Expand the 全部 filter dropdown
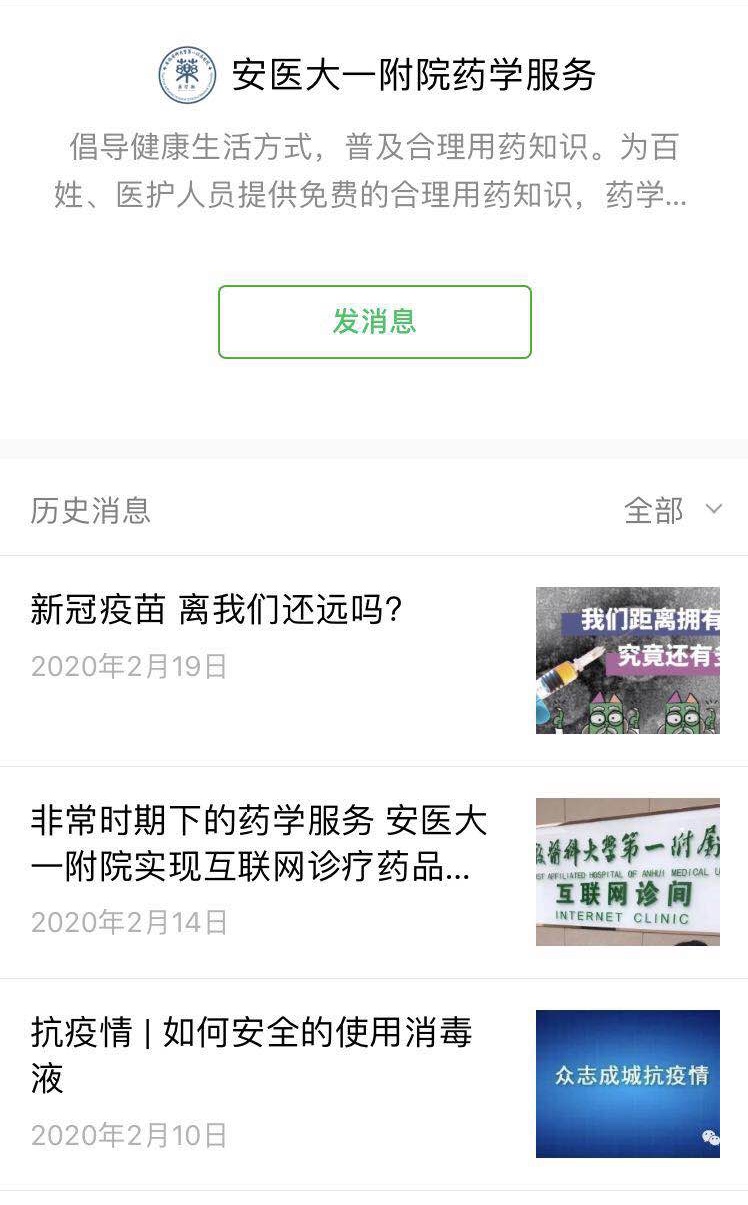This screenshot has width=748, height=1205. (672, 511)
